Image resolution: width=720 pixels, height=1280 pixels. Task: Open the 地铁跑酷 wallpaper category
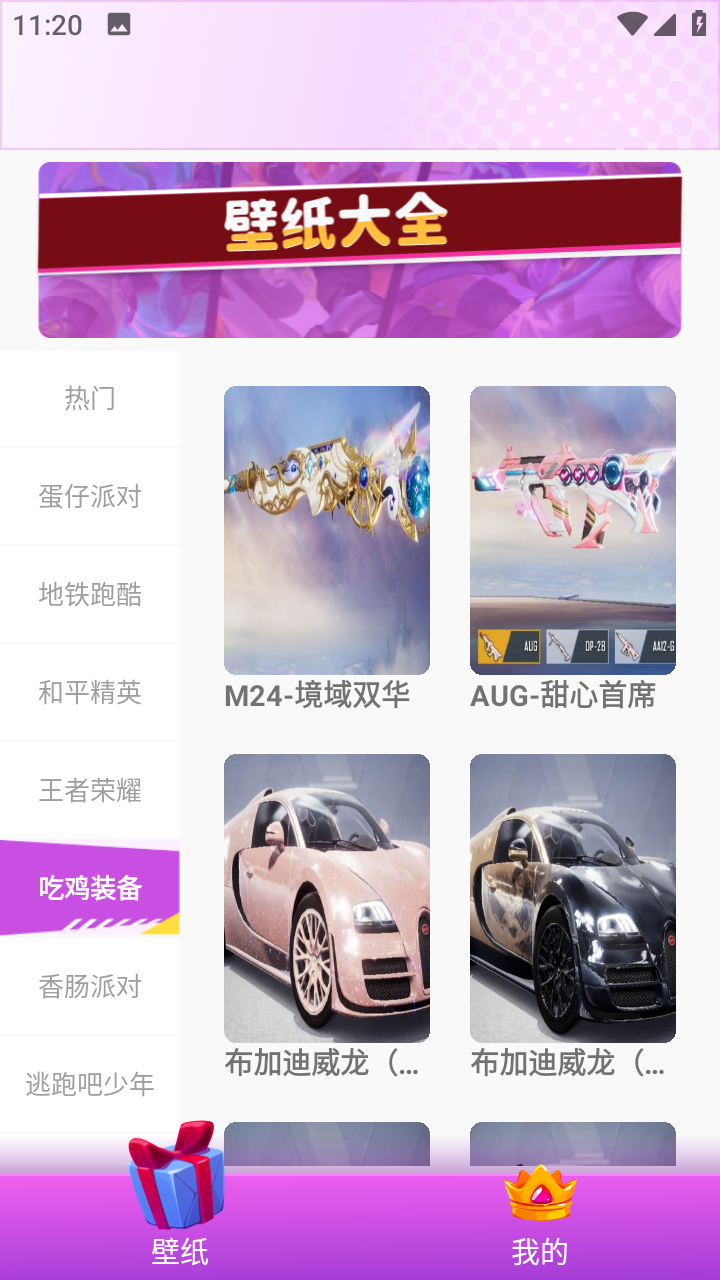coord(90,594)
